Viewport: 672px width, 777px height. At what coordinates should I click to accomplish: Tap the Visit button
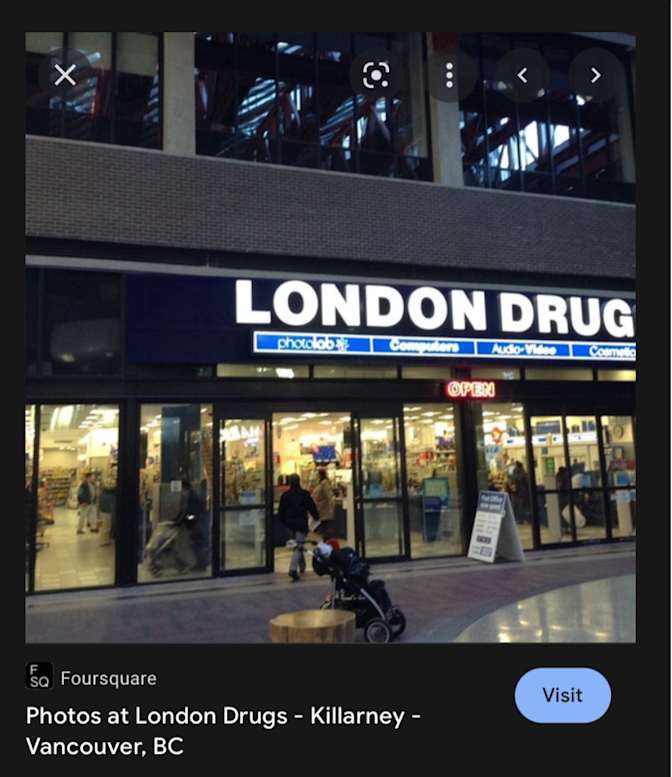pos(562,695)
